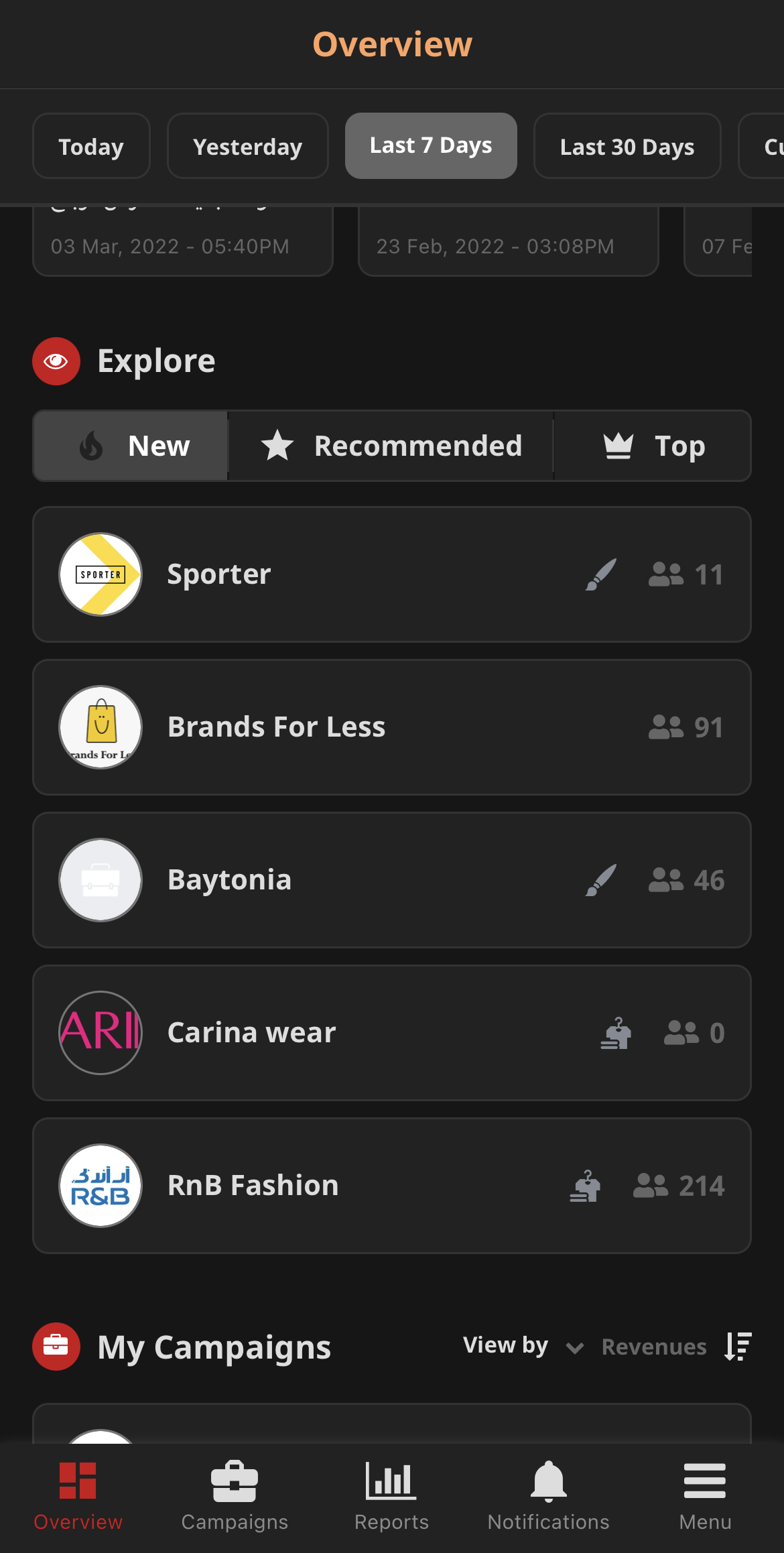Open the Reports tab
Image resolution: width=784 pixels, height=1553 pixels.
tap(391, 1496)
